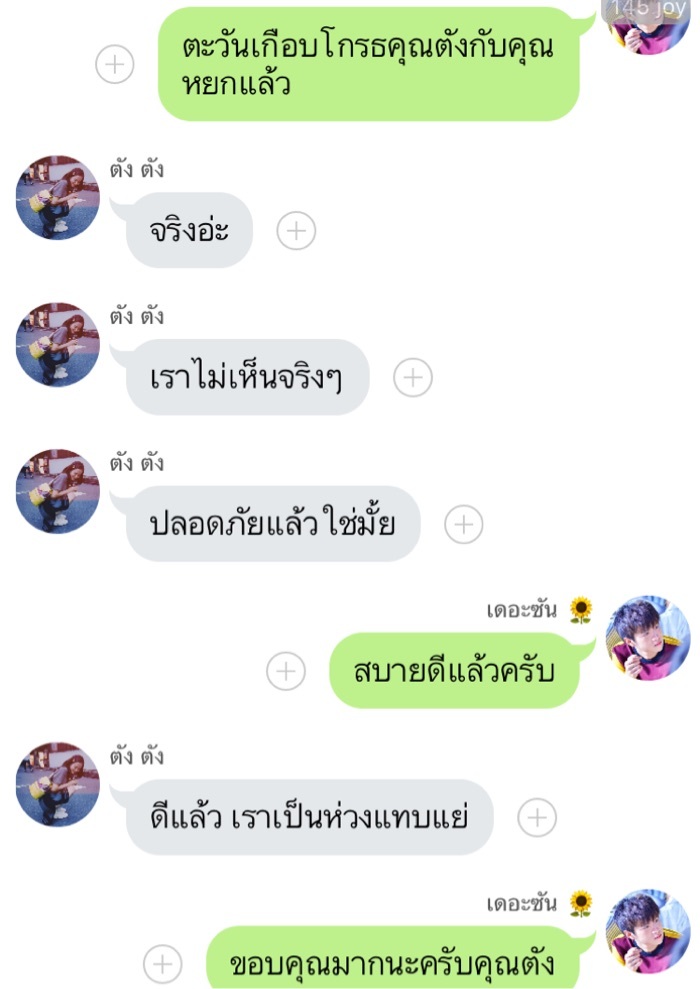The image size is (700, 989).
Task: Tap plus icon next to สบายดีแล้วครับ
Action: point(286,671)
